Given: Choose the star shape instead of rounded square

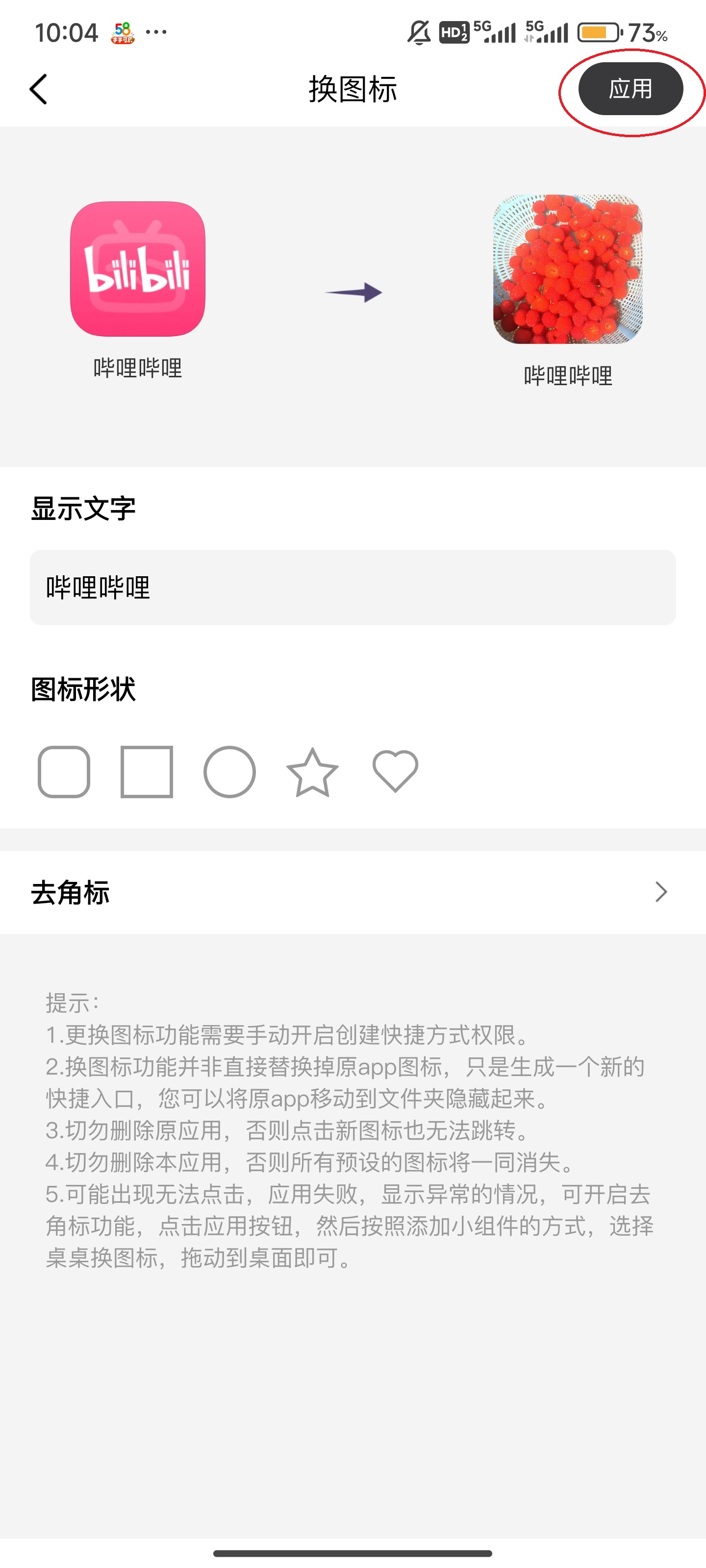Looking at the screenshot, I should 312,772.
